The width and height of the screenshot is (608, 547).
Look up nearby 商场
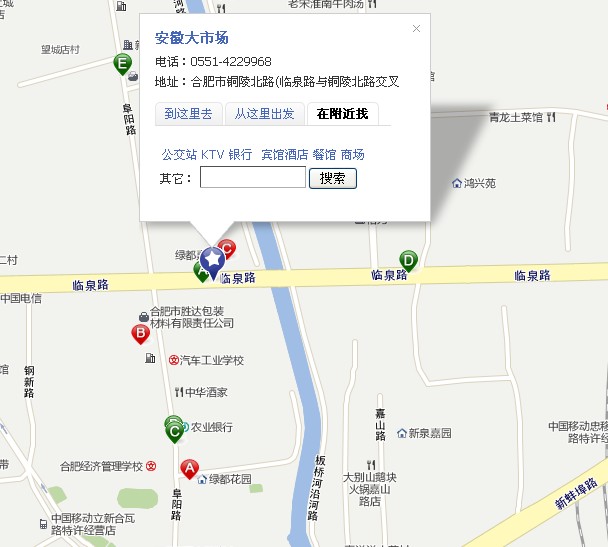352,154
